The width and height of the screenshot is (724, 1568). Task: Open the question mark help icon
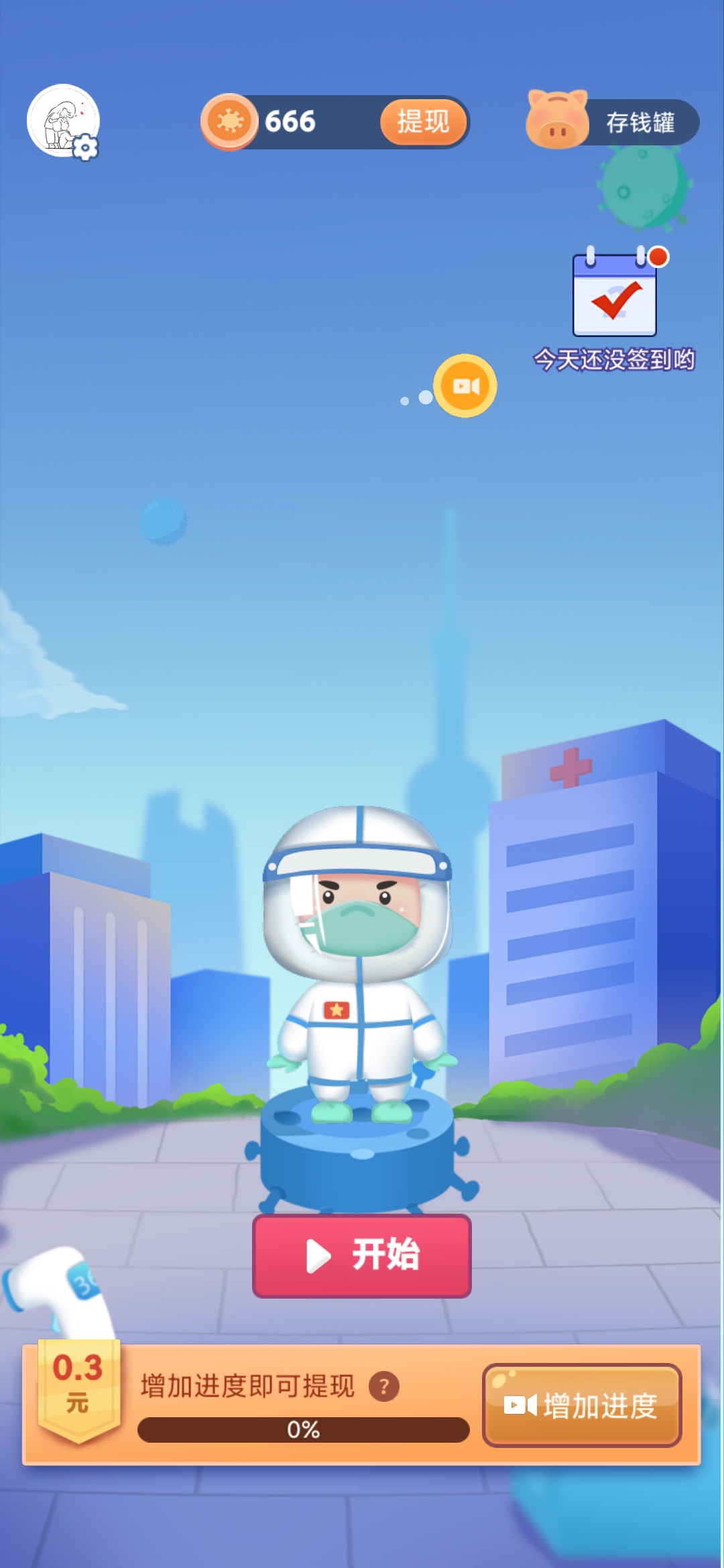click(384, 1386)
